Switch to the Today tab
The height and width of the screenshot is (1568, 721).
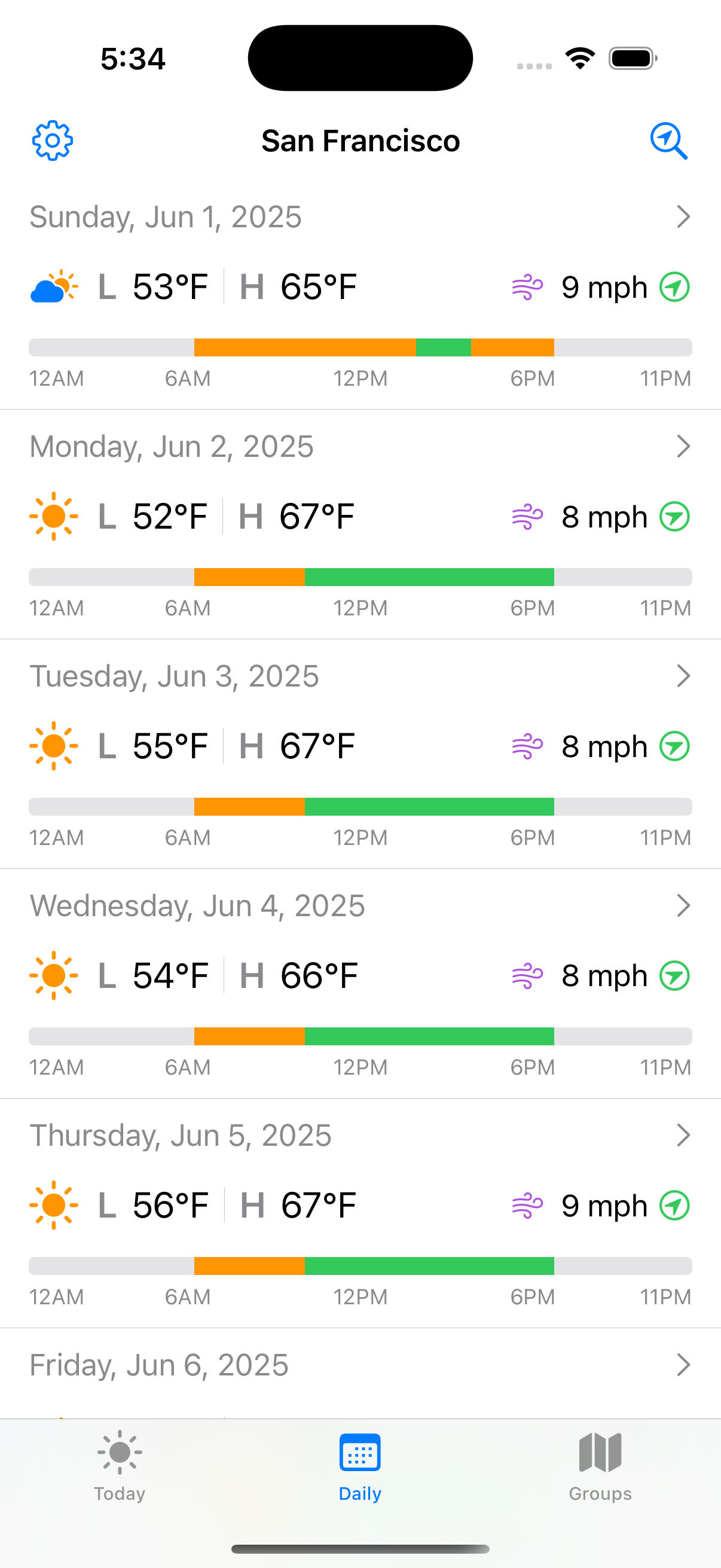(x=120, y=1466)
